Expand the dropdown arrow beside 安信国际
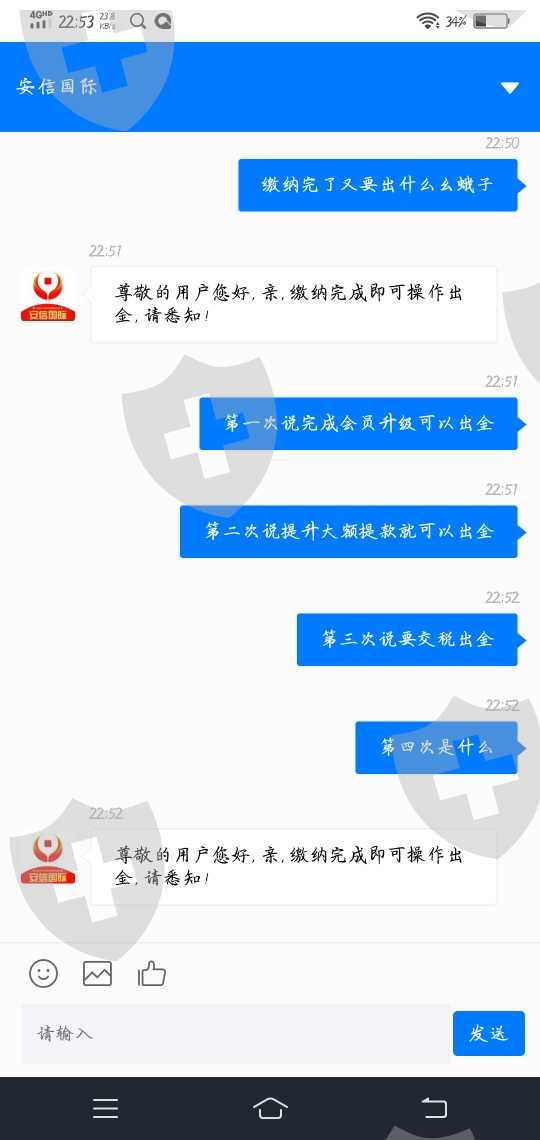 coord(509,88)
